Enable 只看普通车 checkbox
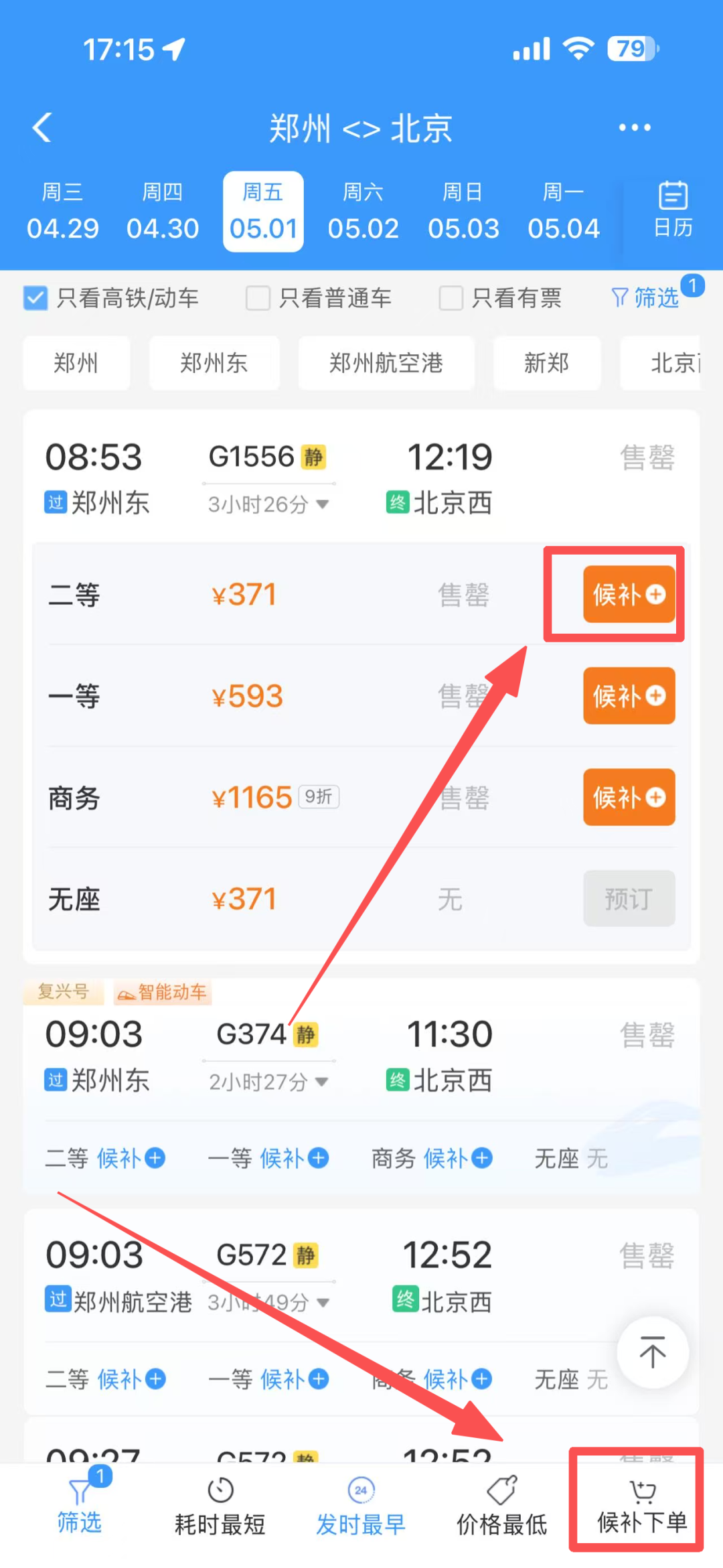The height and width of the screenshot is (1568, 723). point(258,298)
